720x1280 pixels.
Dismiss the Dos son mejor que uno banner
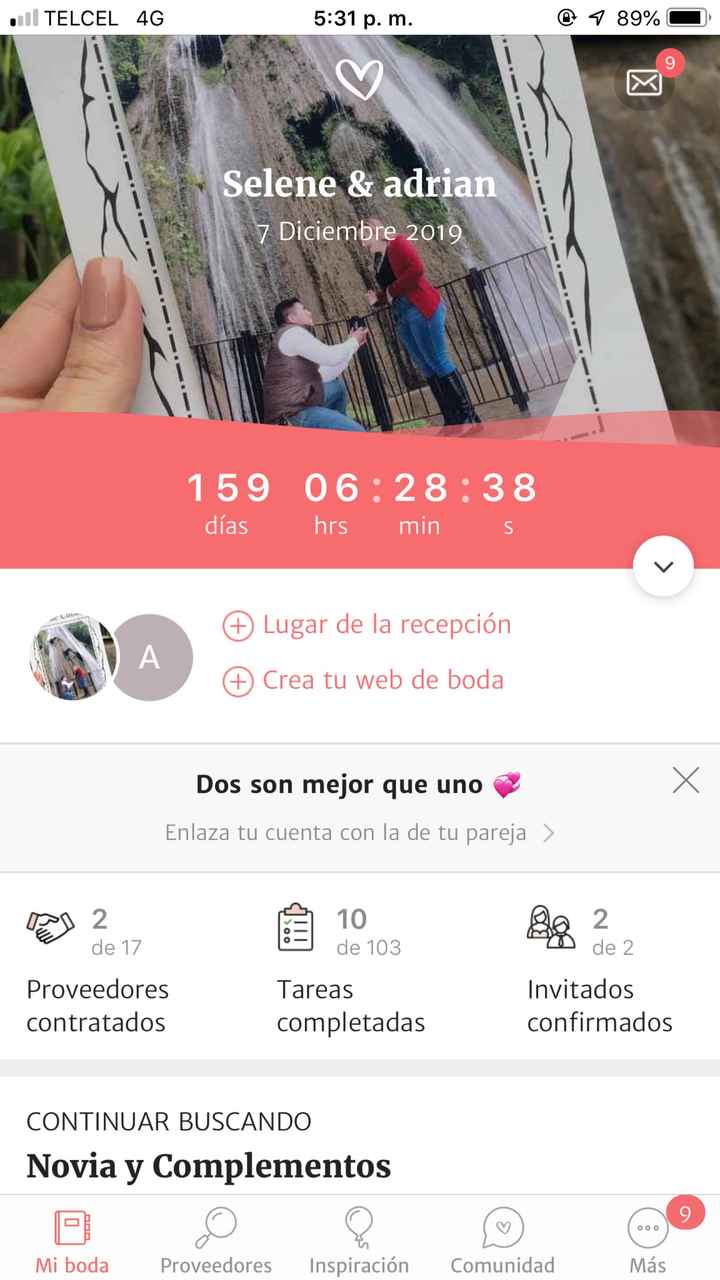tap(685, 781)
